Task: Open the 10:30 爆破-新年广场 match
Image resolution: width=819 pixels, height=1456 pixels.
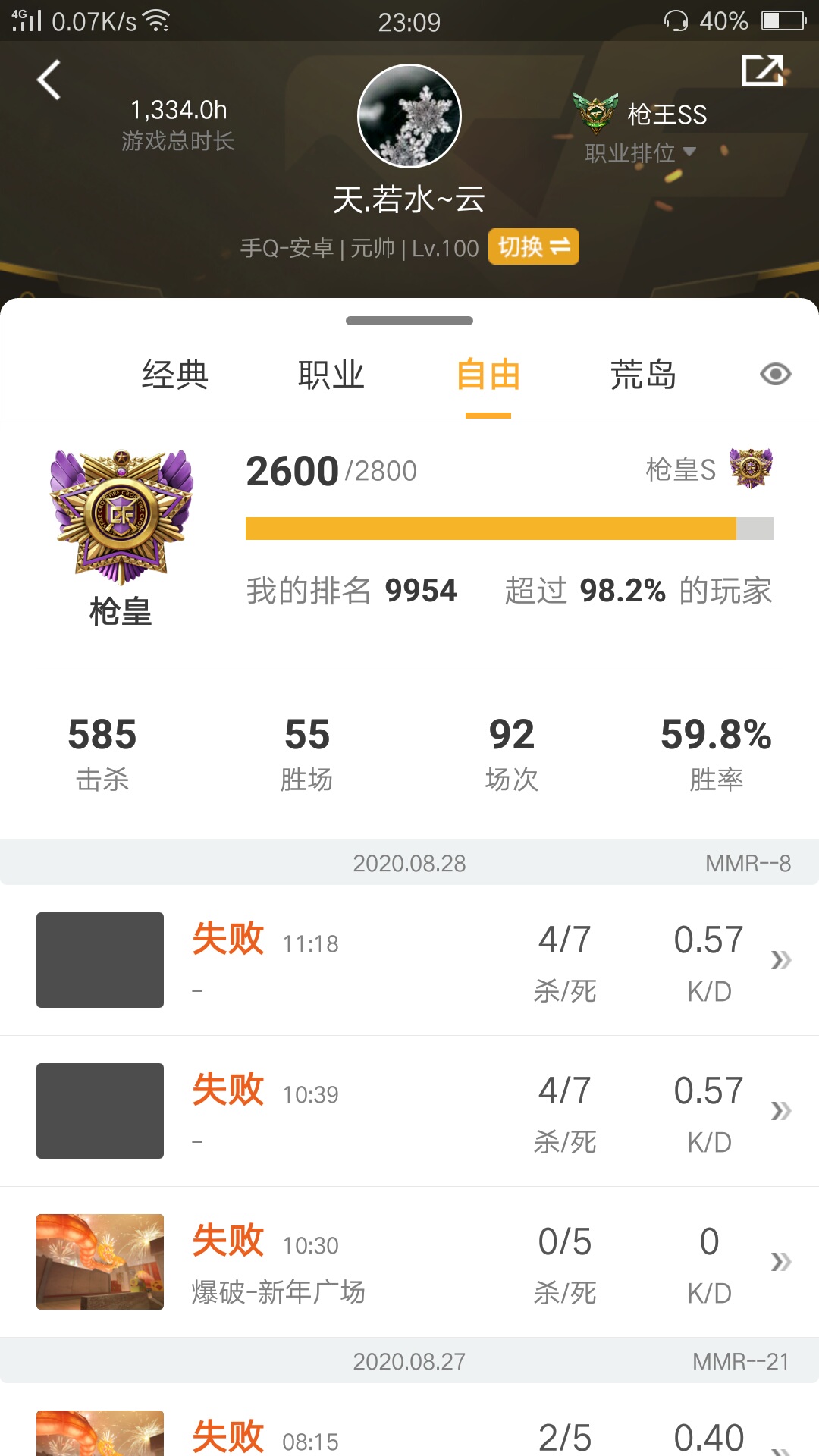Action: [x=409, y=1262]
